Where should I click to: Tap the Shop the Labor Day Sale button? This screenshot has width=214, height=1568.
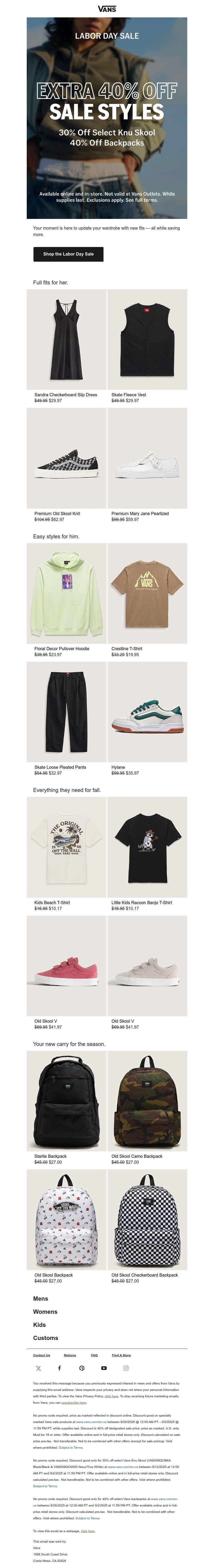coord(68,254)
